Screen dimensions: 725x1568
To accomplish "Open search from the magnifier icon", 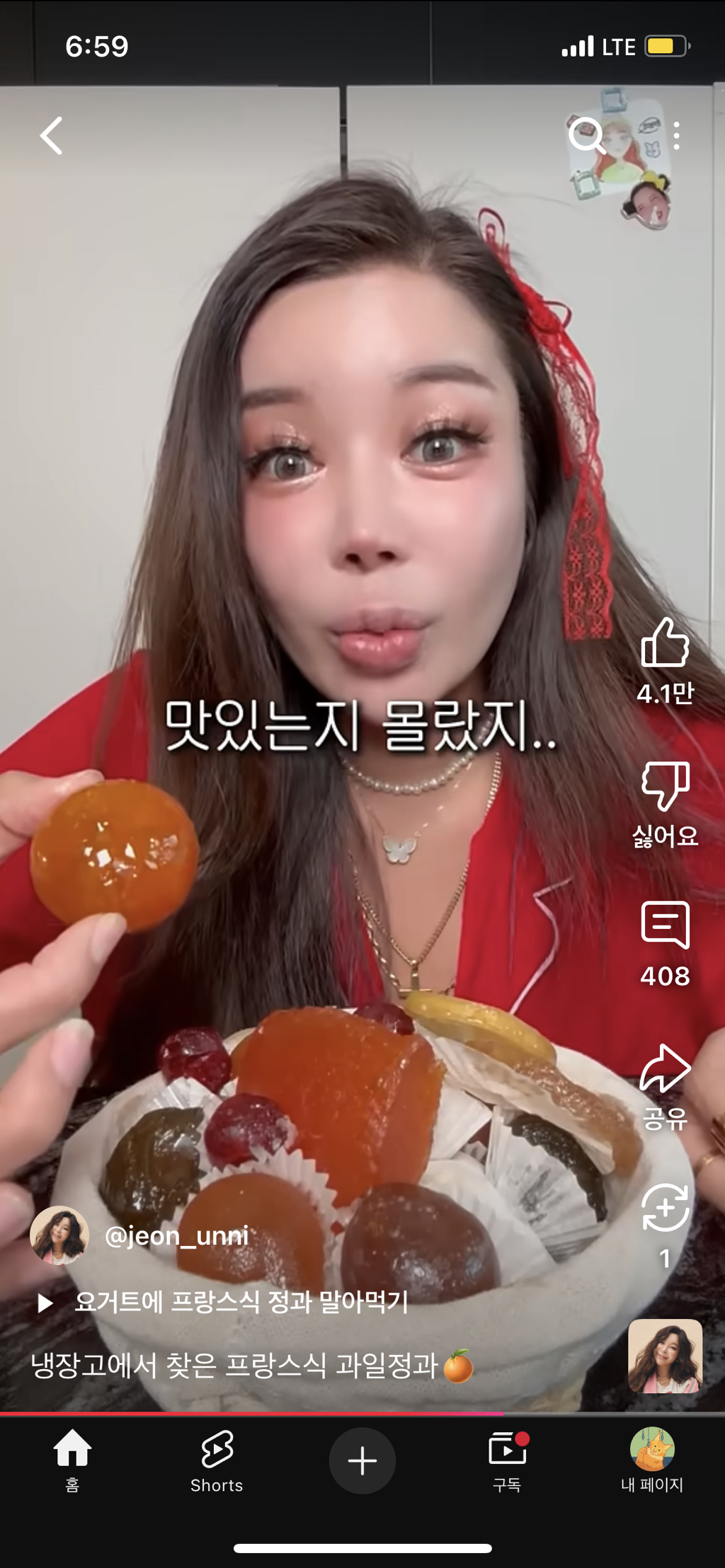I will pos(587,135).
